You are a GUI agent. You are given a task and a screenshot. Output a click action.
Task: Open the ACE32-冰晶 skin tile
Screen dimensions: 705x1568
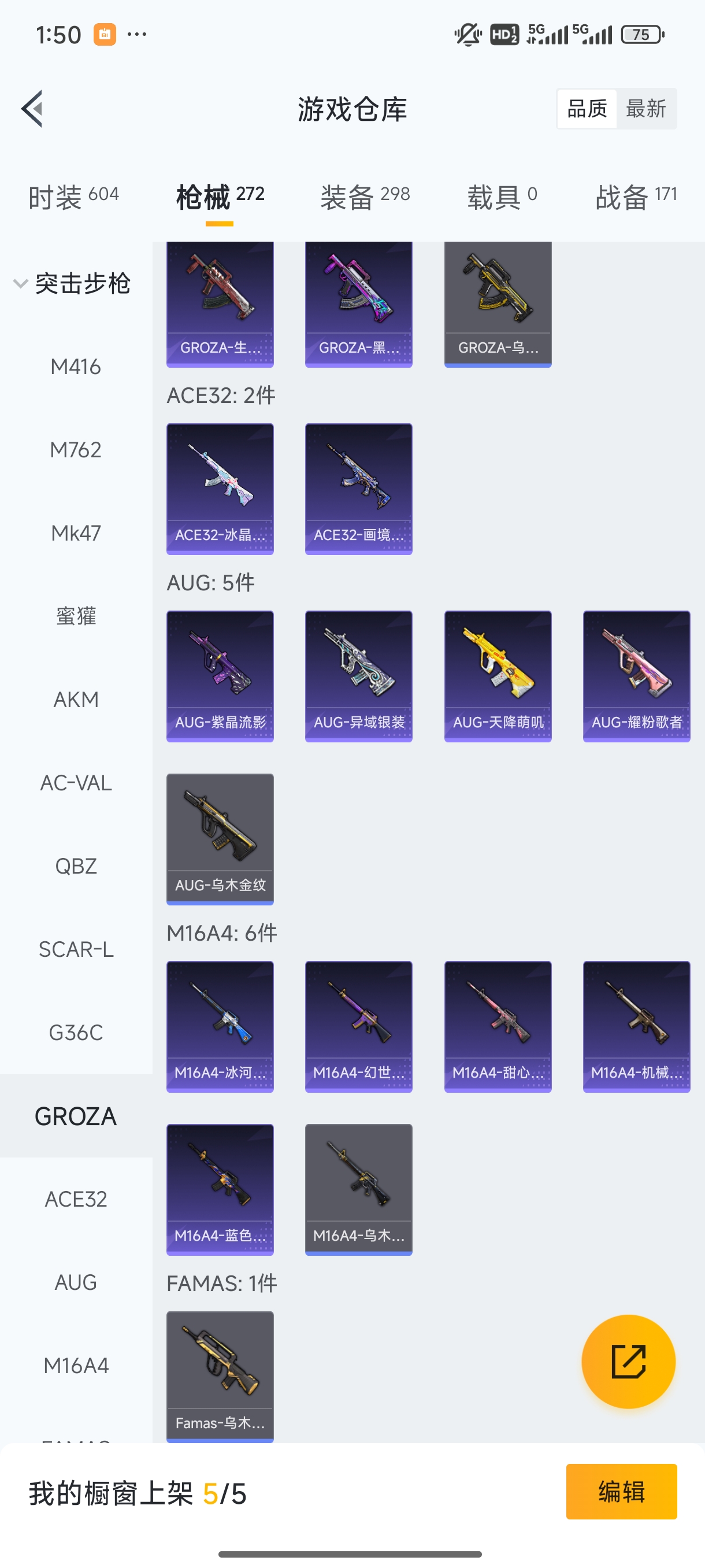click(x=220, y=489)
